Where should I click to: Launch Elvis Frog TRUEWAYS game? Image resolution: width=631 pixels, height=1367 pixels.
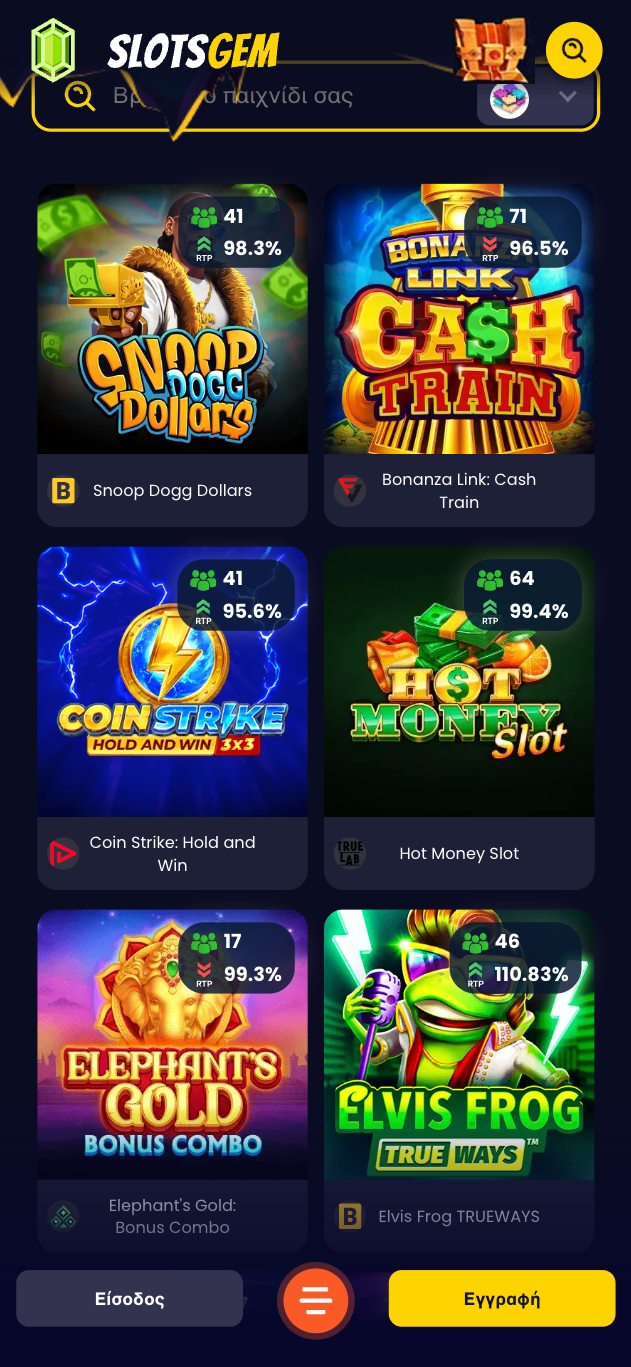pyautogui.click(x=459, y=1046)
